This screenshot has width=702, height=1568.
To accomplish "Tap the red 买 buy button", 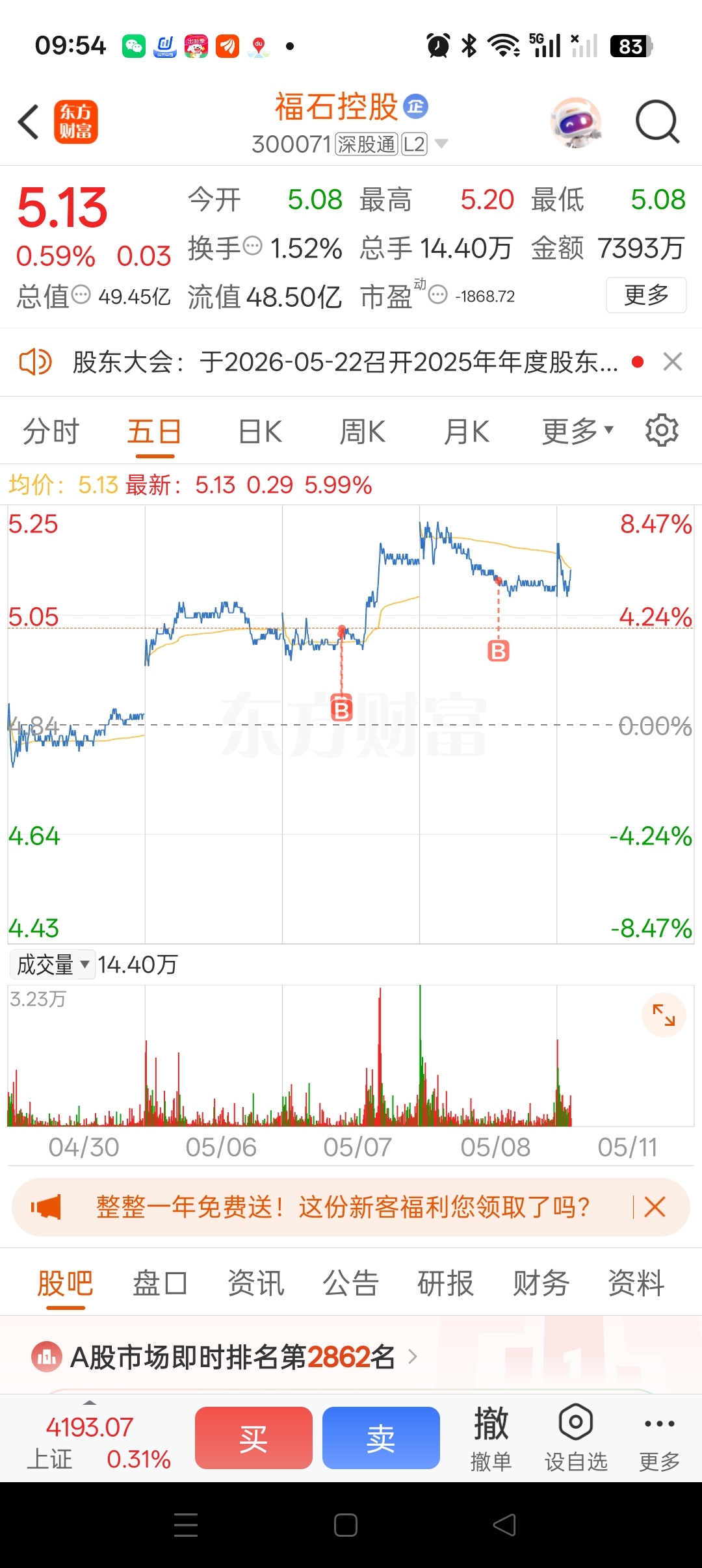I will 253,1437.
